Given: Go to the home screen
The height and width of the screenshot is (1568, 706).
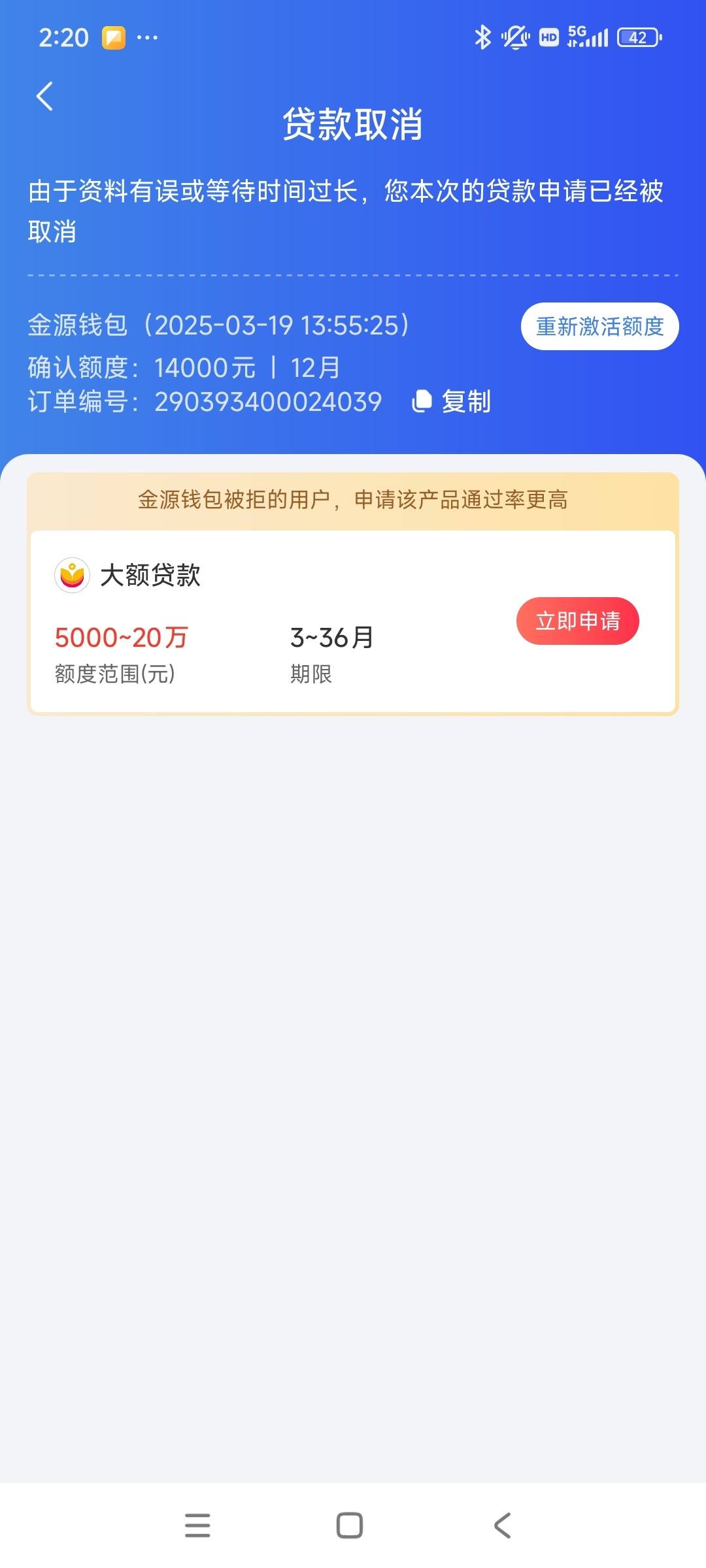Looking at the screenshot, I should [x=350, y=1526].
